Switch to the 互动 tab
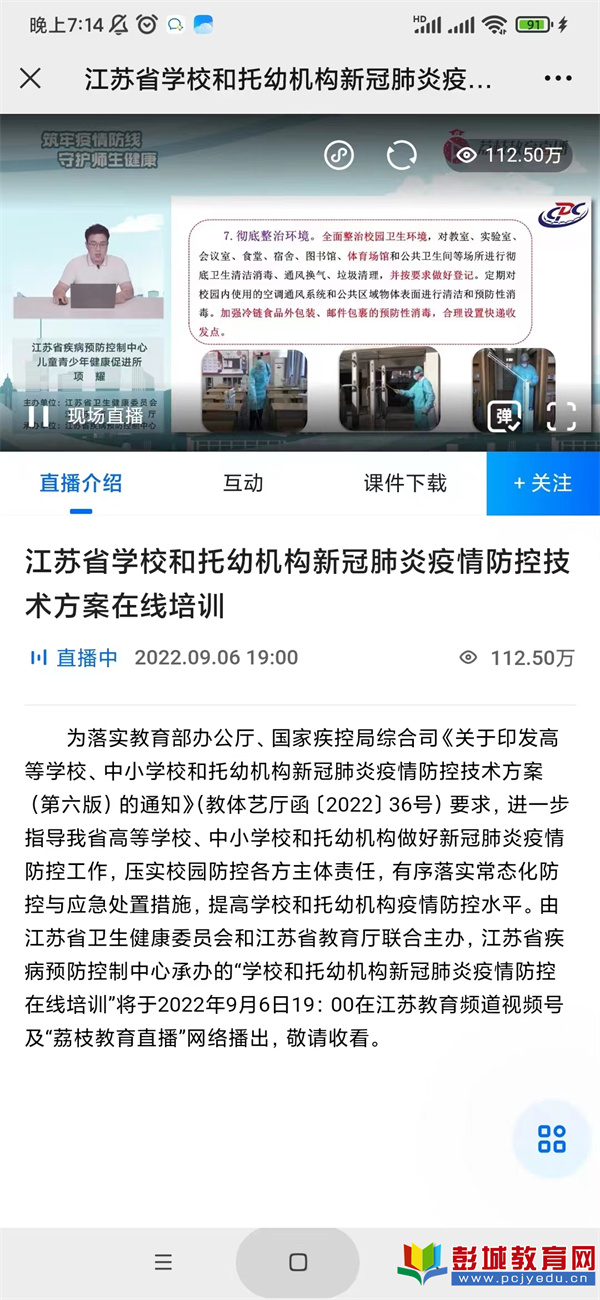 243,483
